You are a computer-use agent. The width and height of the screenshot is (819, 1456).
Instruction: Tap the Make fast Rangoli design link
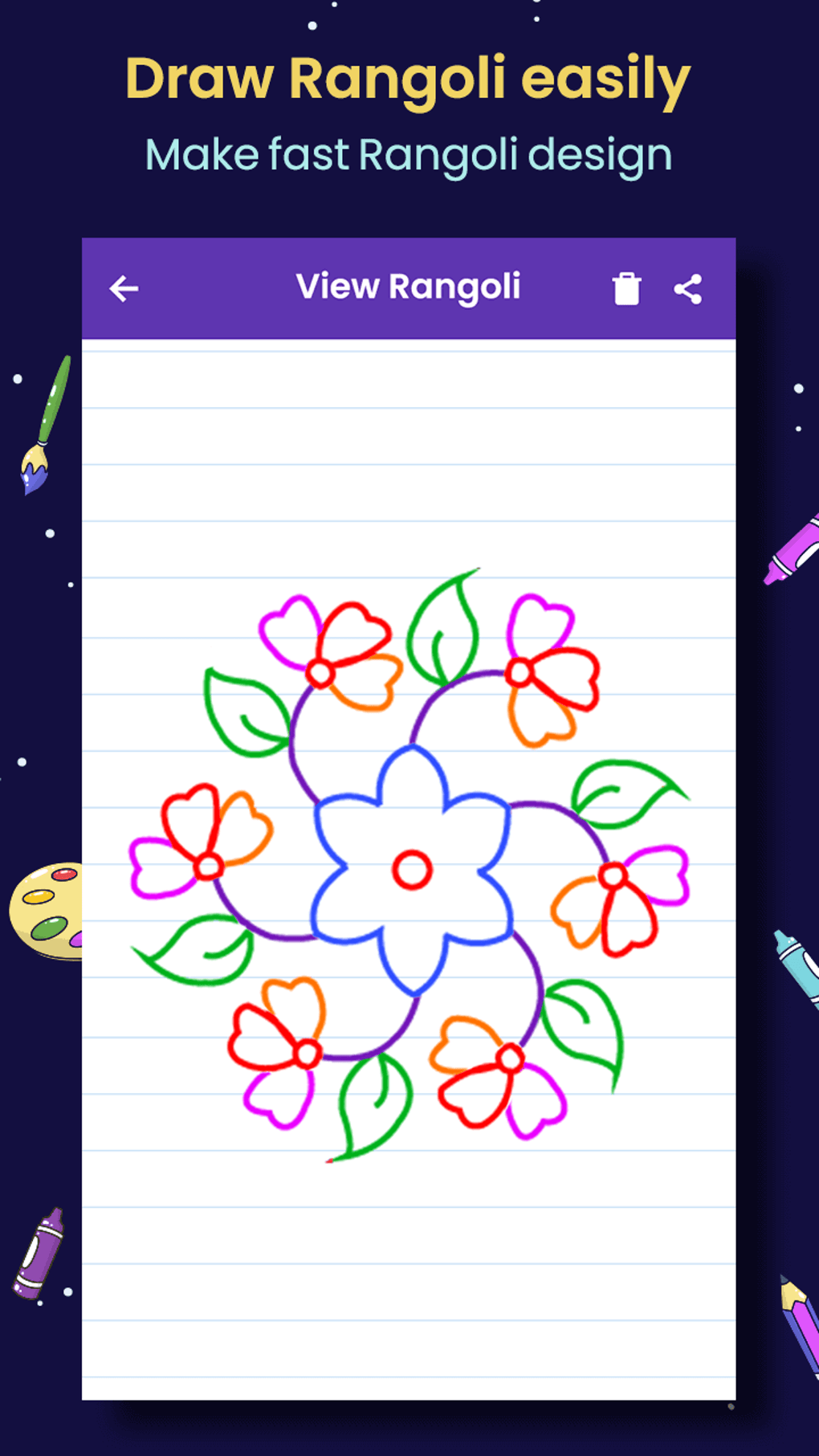[x=409, y=154]
